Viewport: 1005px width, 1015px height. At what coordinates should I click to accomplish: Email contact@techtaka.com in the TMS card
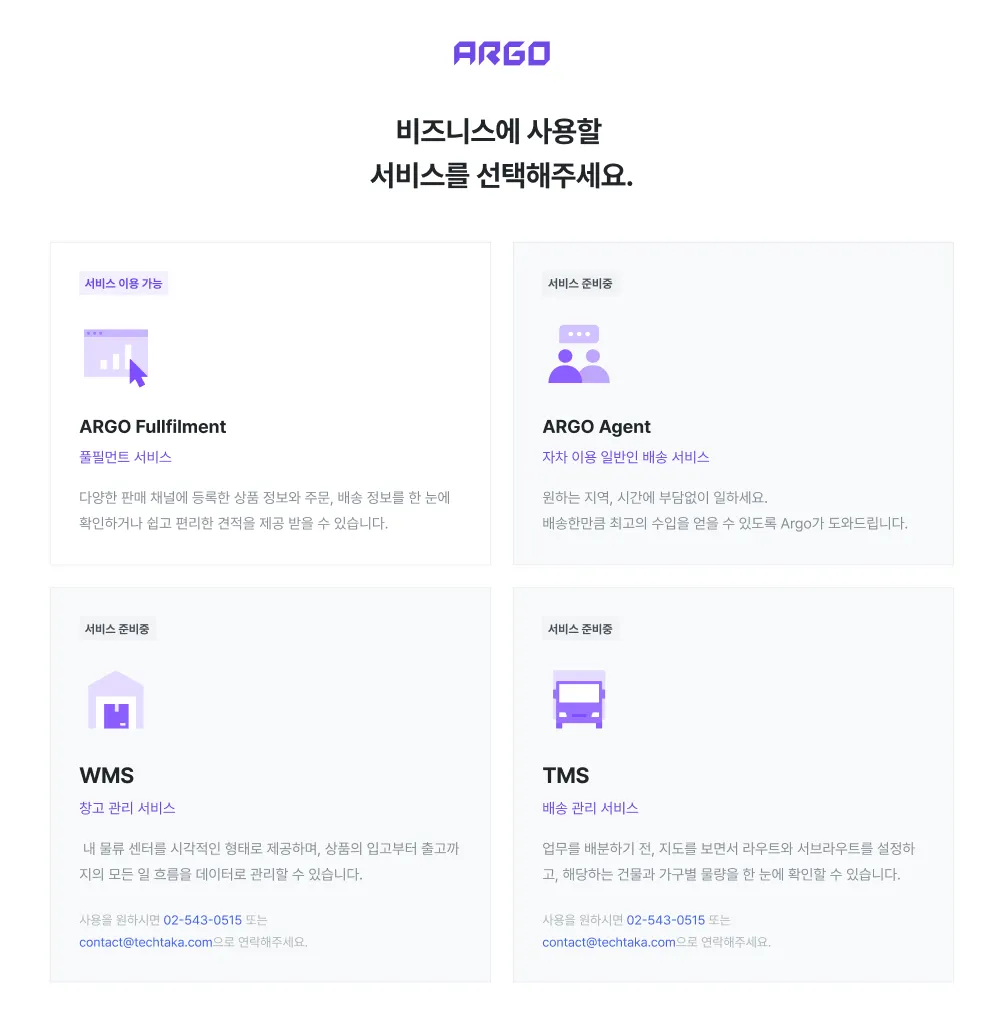tap(609, 942)
